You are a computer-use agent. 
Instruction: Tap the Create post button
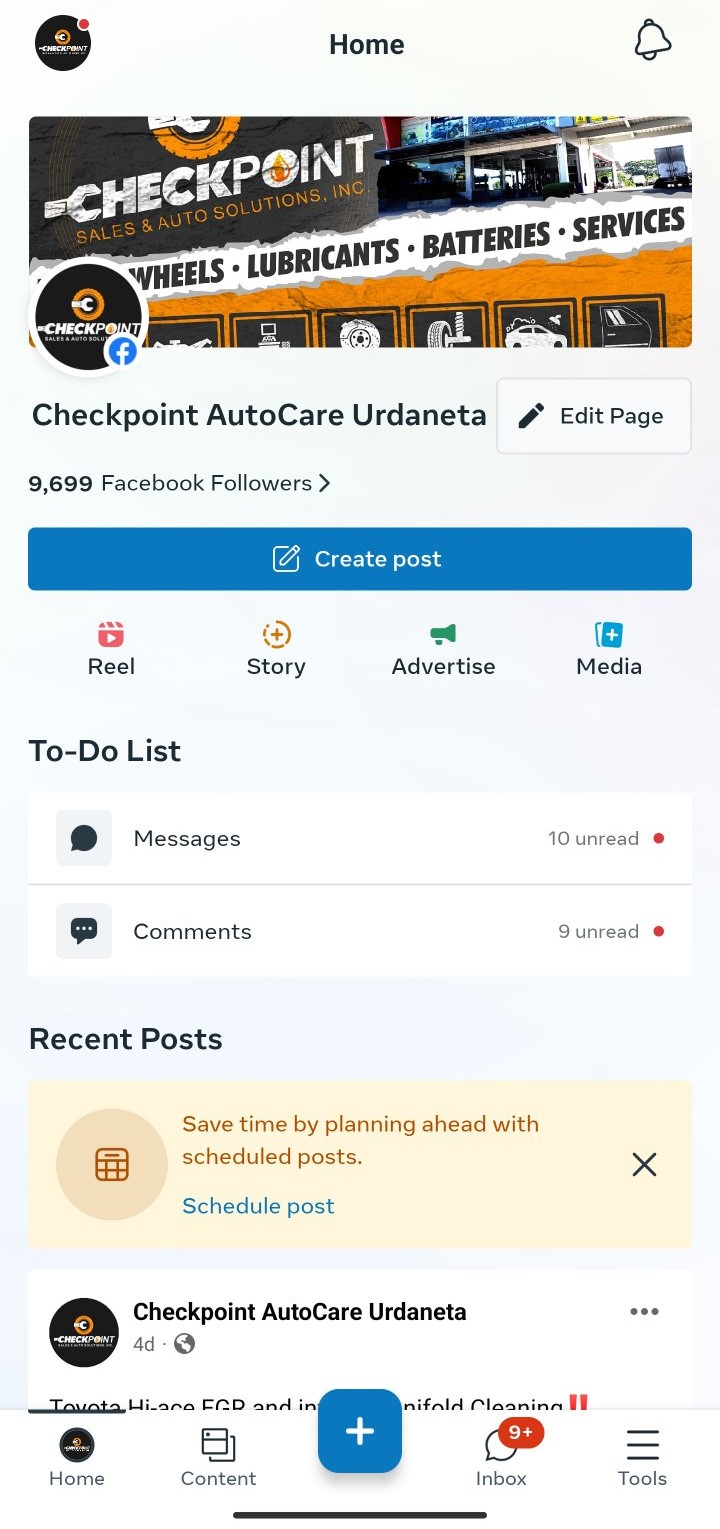pos(360,559)
